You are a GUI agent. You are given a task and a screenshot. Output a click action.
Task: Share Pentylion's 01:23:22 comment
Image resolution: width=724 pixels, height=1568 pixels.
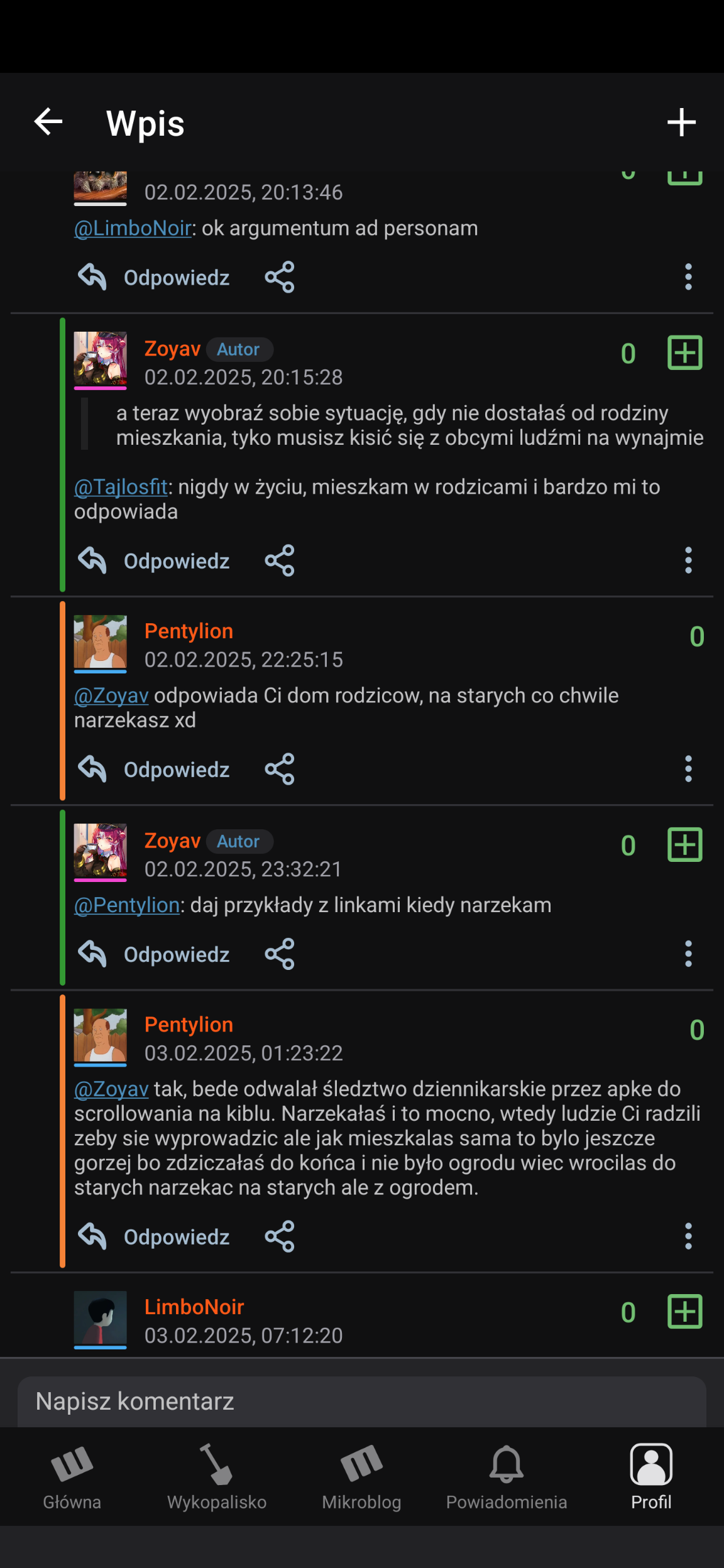coord(280,1236)
